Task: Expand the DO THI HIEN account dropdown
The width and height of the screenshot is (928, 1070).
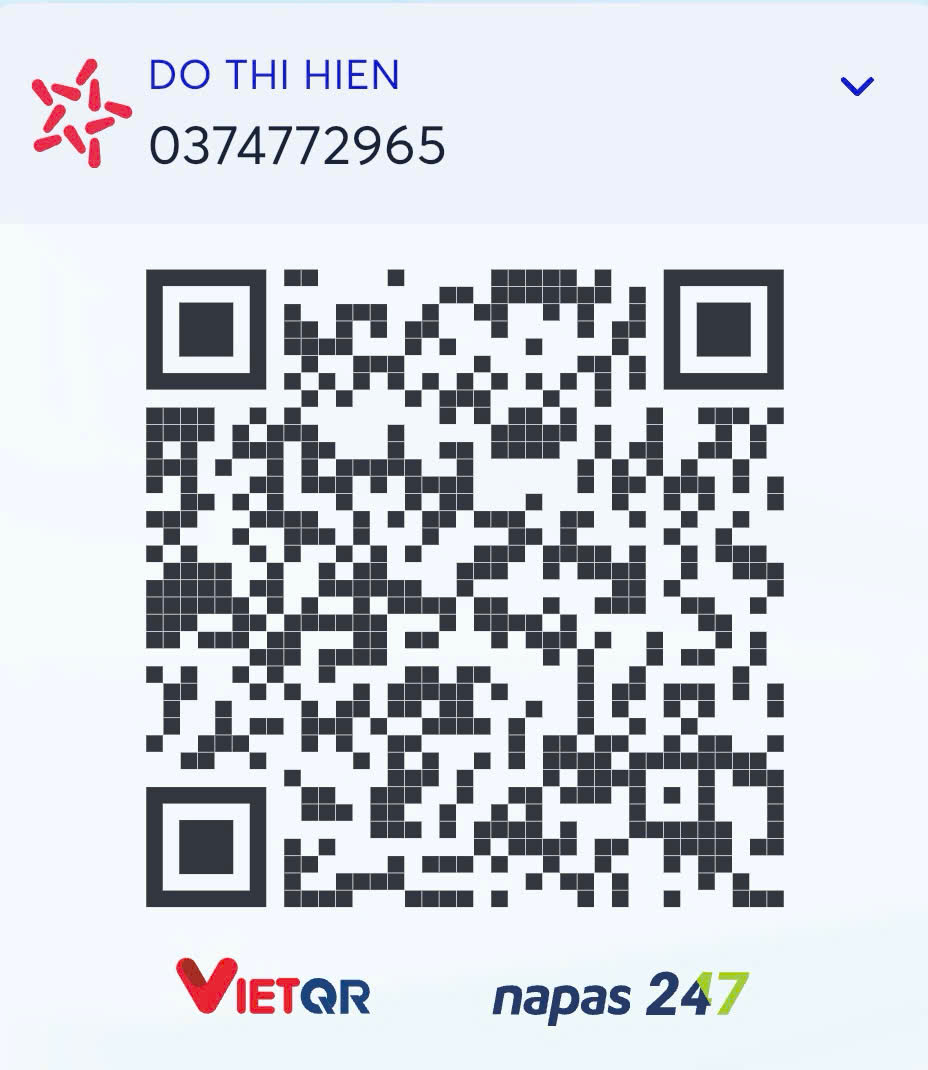Action: tap(857, 87)
